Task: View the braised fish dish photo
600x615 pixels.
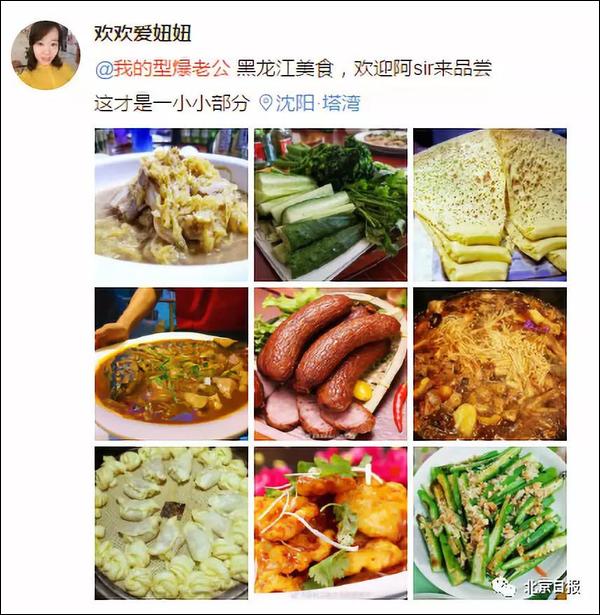Action: 171,364
